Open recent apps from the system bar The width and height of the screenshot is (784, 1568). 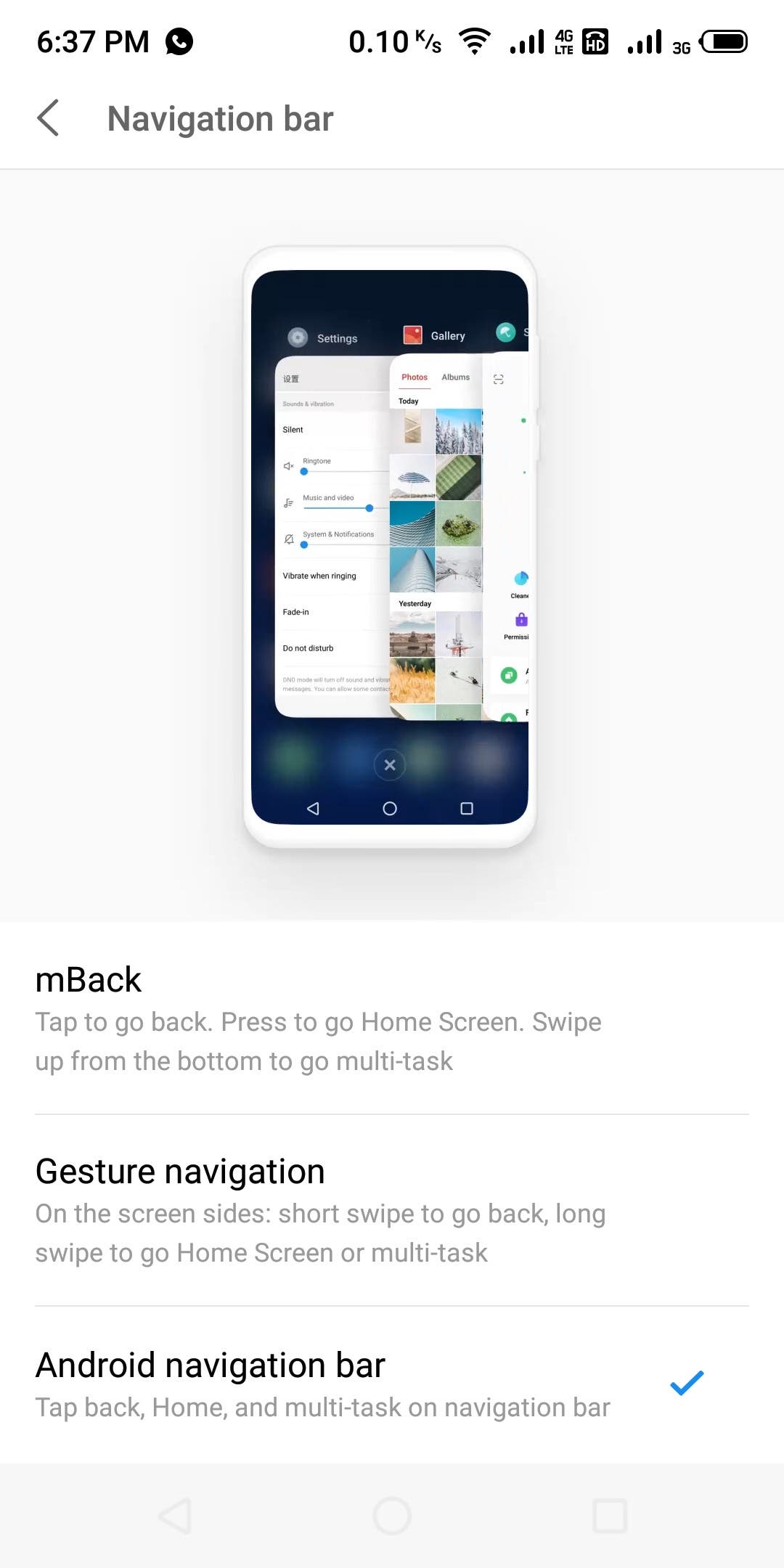tap(610, 1516)
